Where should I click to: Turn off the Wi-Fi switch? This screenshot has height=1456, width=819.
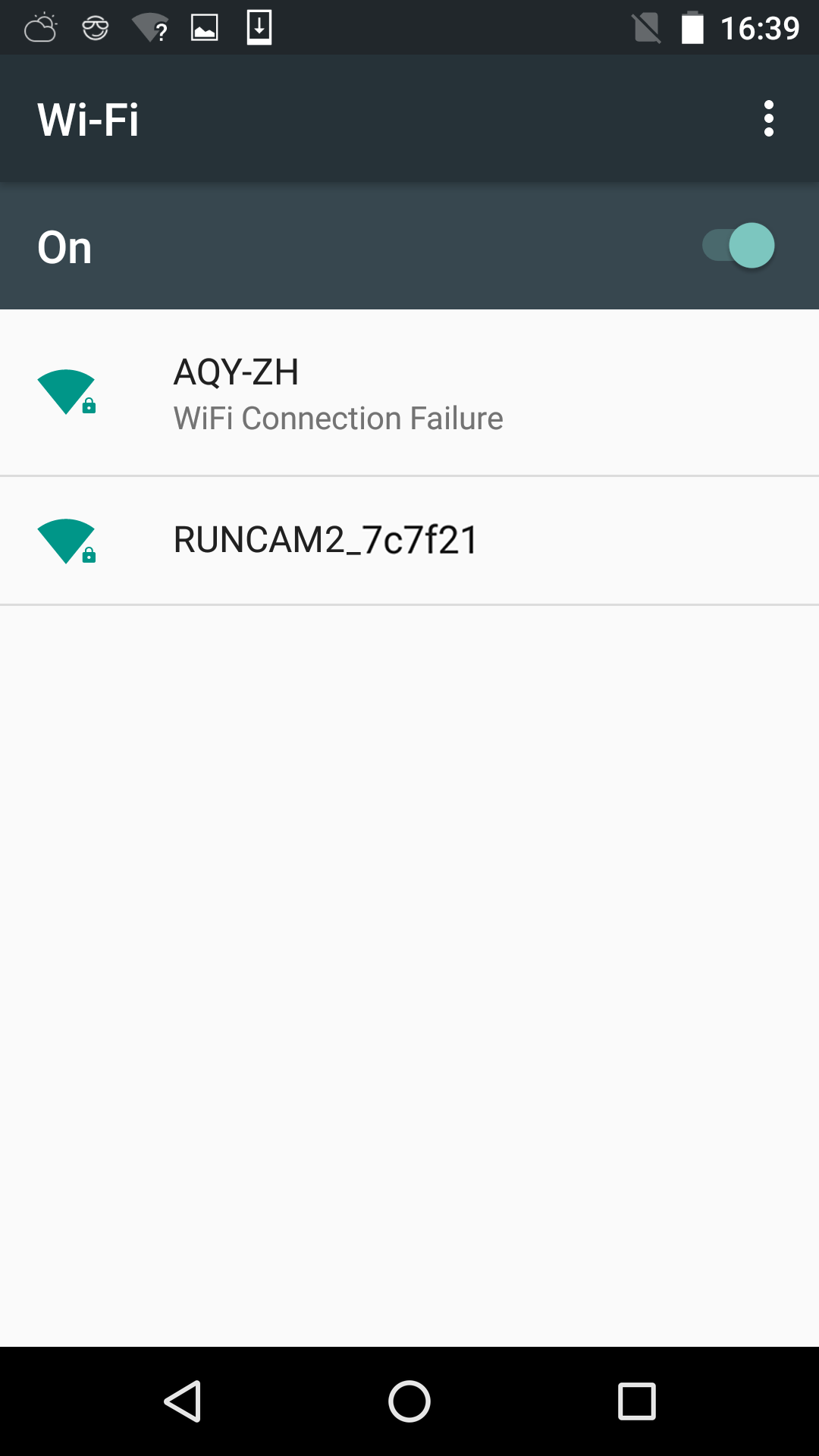(738, 246)
